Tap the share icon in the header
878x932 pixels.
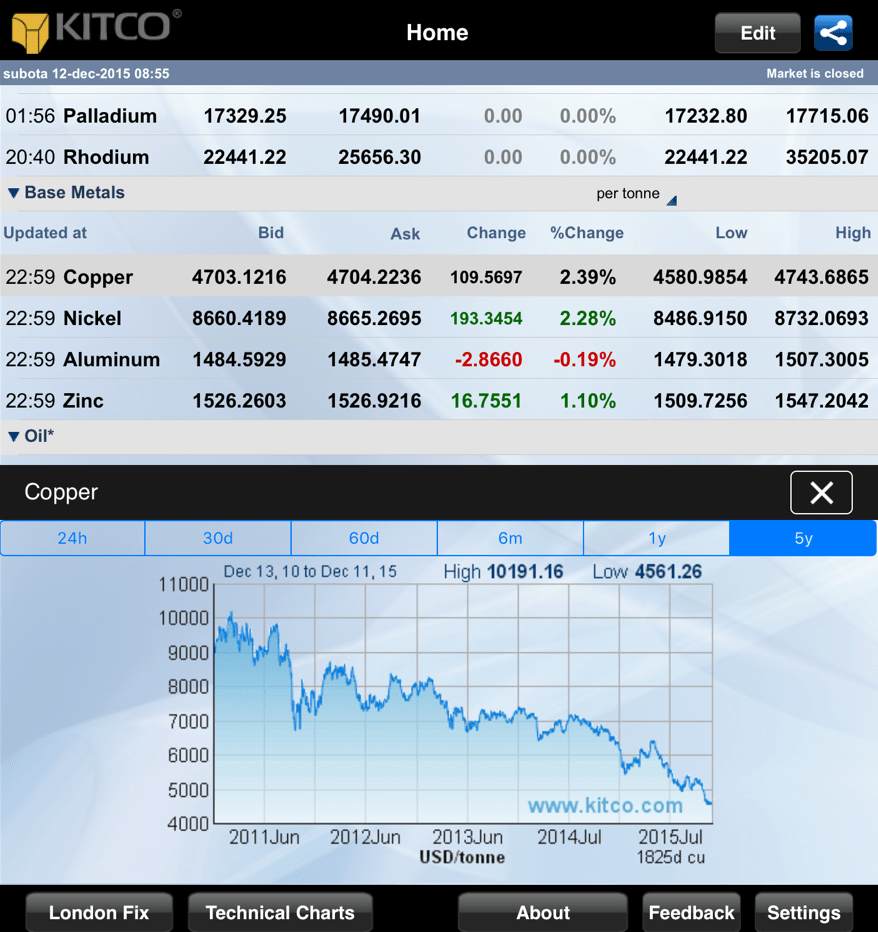[833, 33]
